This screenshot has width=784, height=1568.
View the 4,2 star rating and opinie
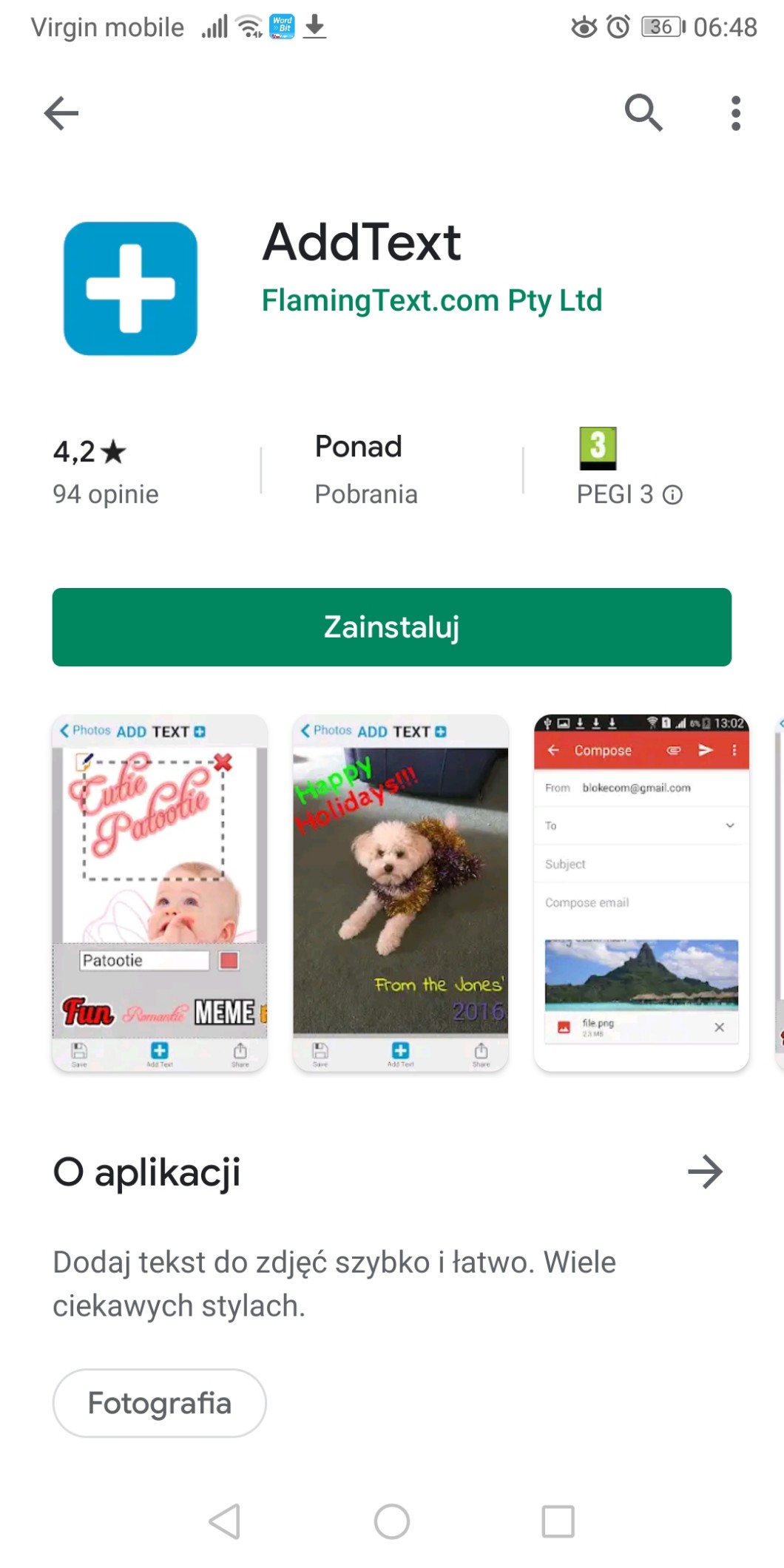click(106, 471)
